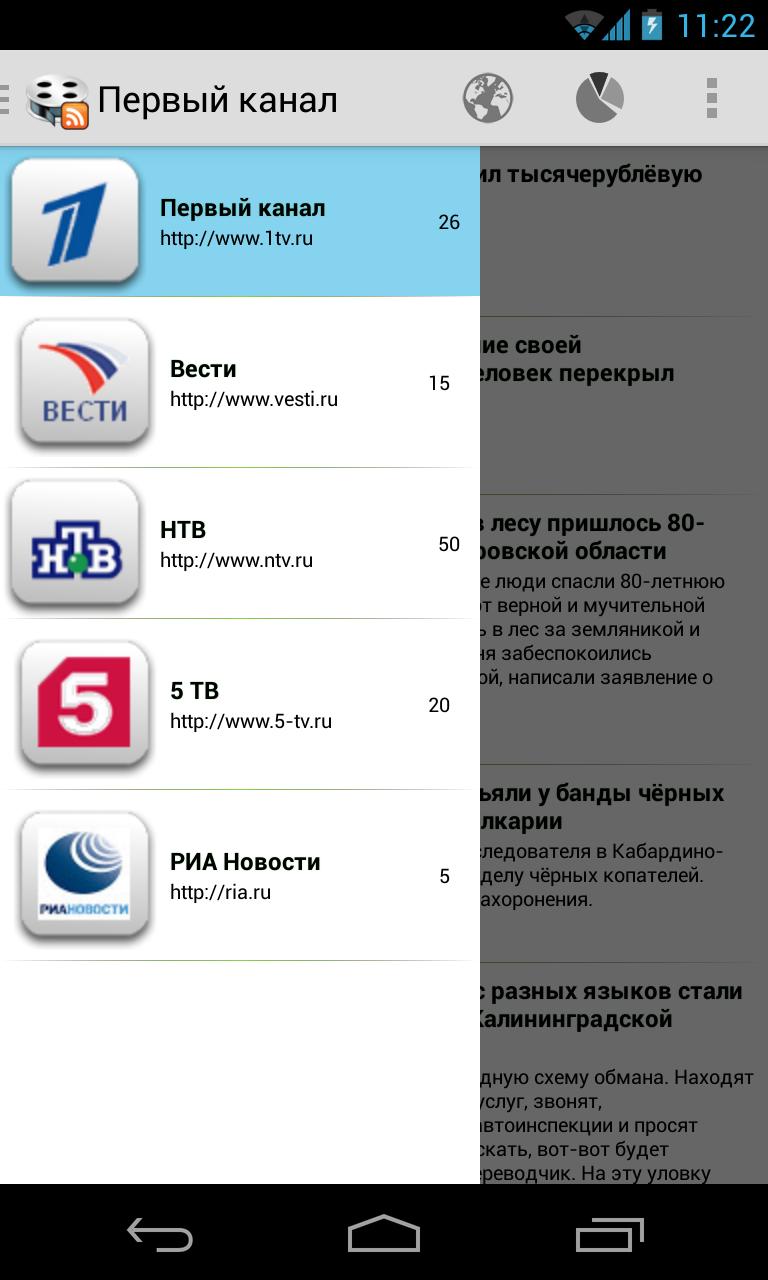
Task: Select the Первый канал feed
Action: point(240,222)
